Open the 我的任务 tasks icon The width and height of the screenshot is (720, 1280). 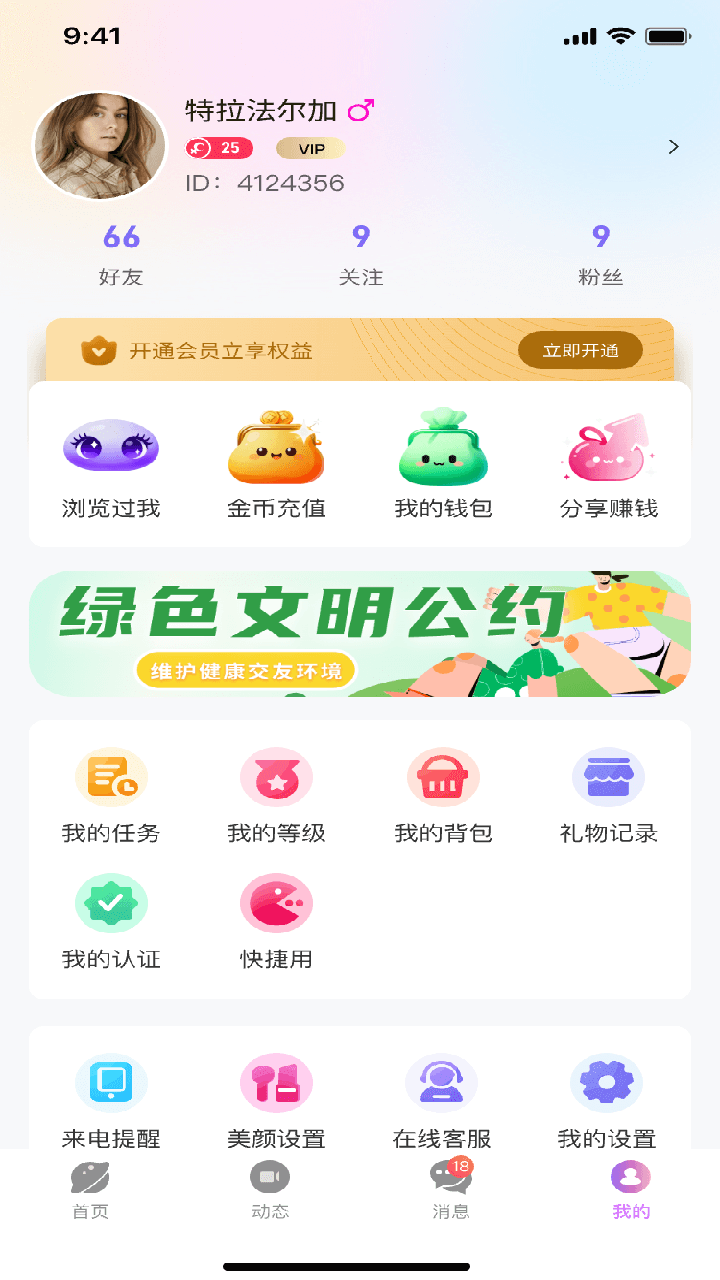coord(110,777)
